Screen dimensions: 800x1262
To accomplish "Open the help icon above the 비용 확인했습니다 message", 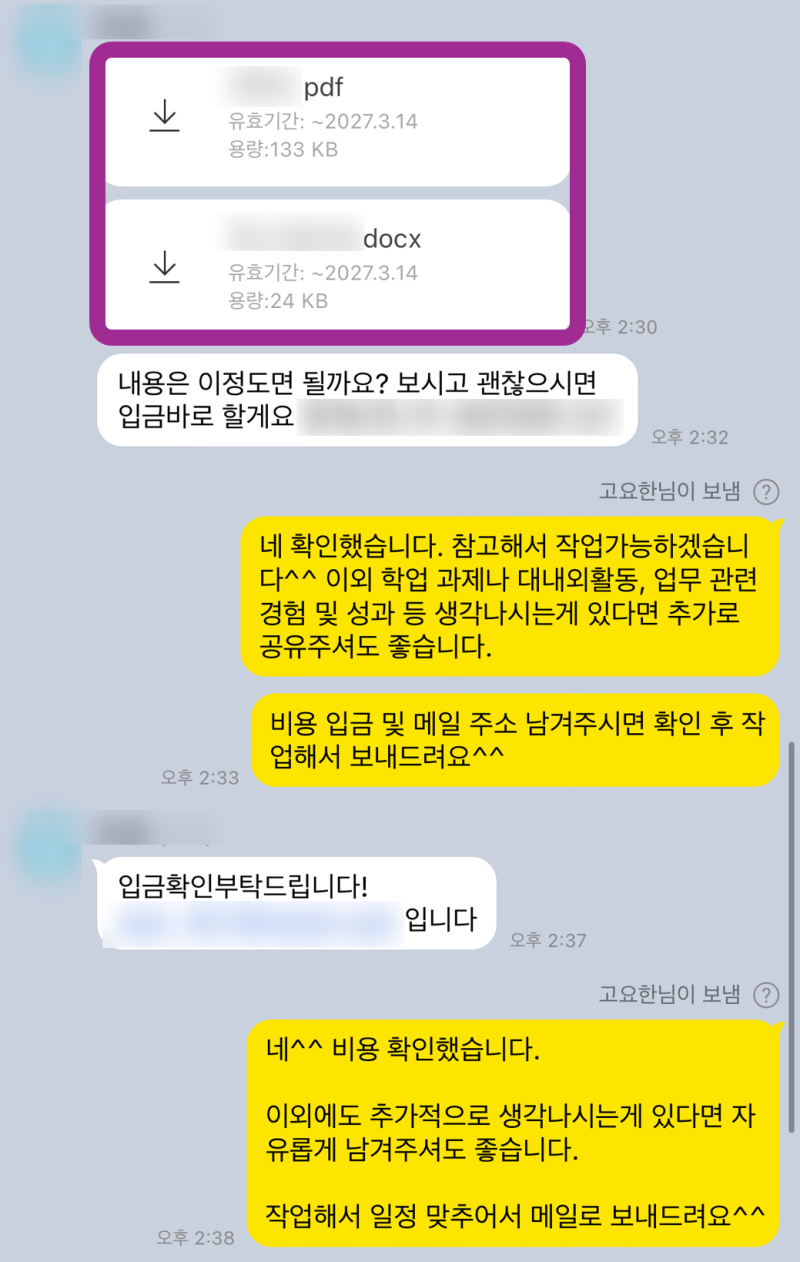I will [x=766, y=995].
